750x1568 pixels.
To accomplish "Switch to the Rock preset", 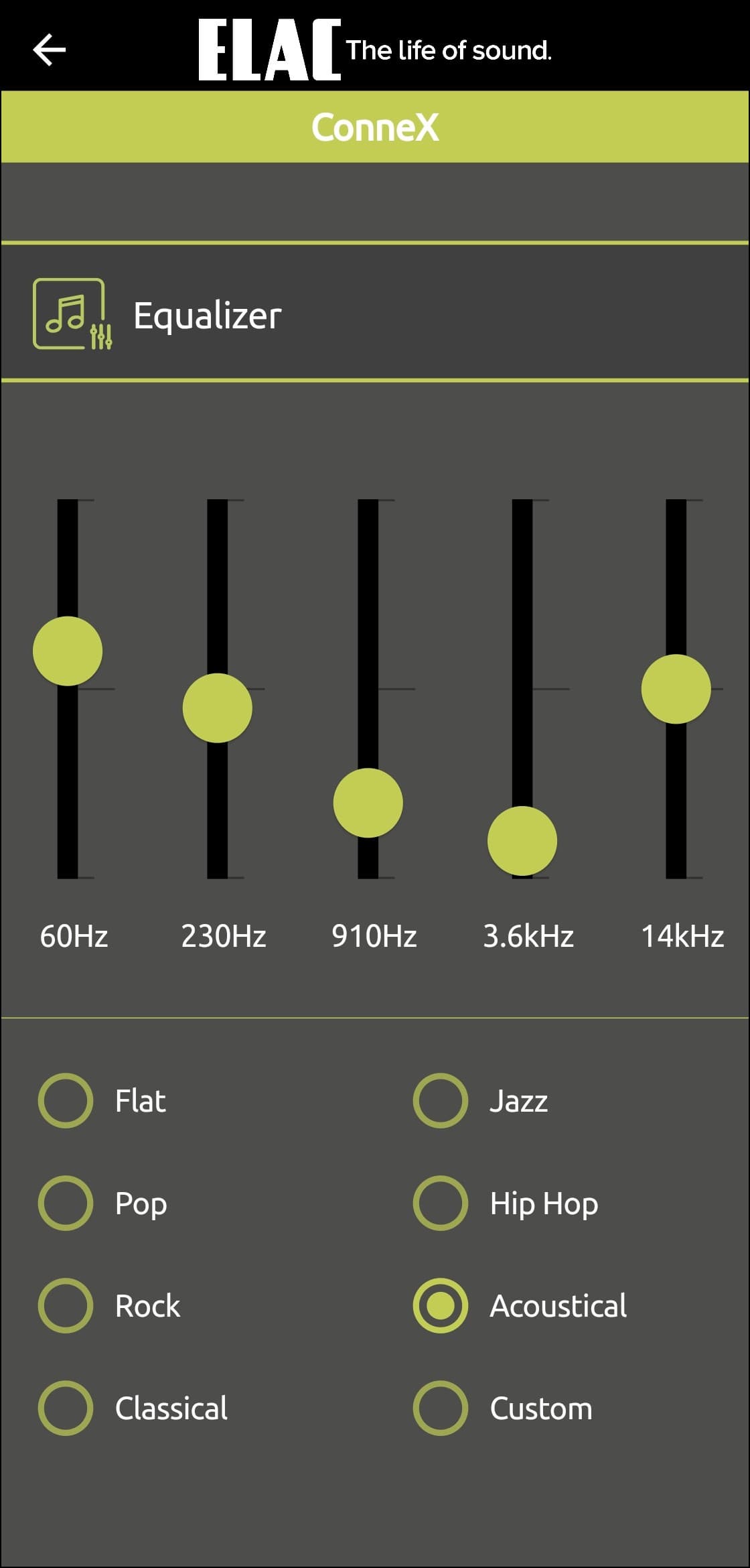I will click(x=66, y=1305).
